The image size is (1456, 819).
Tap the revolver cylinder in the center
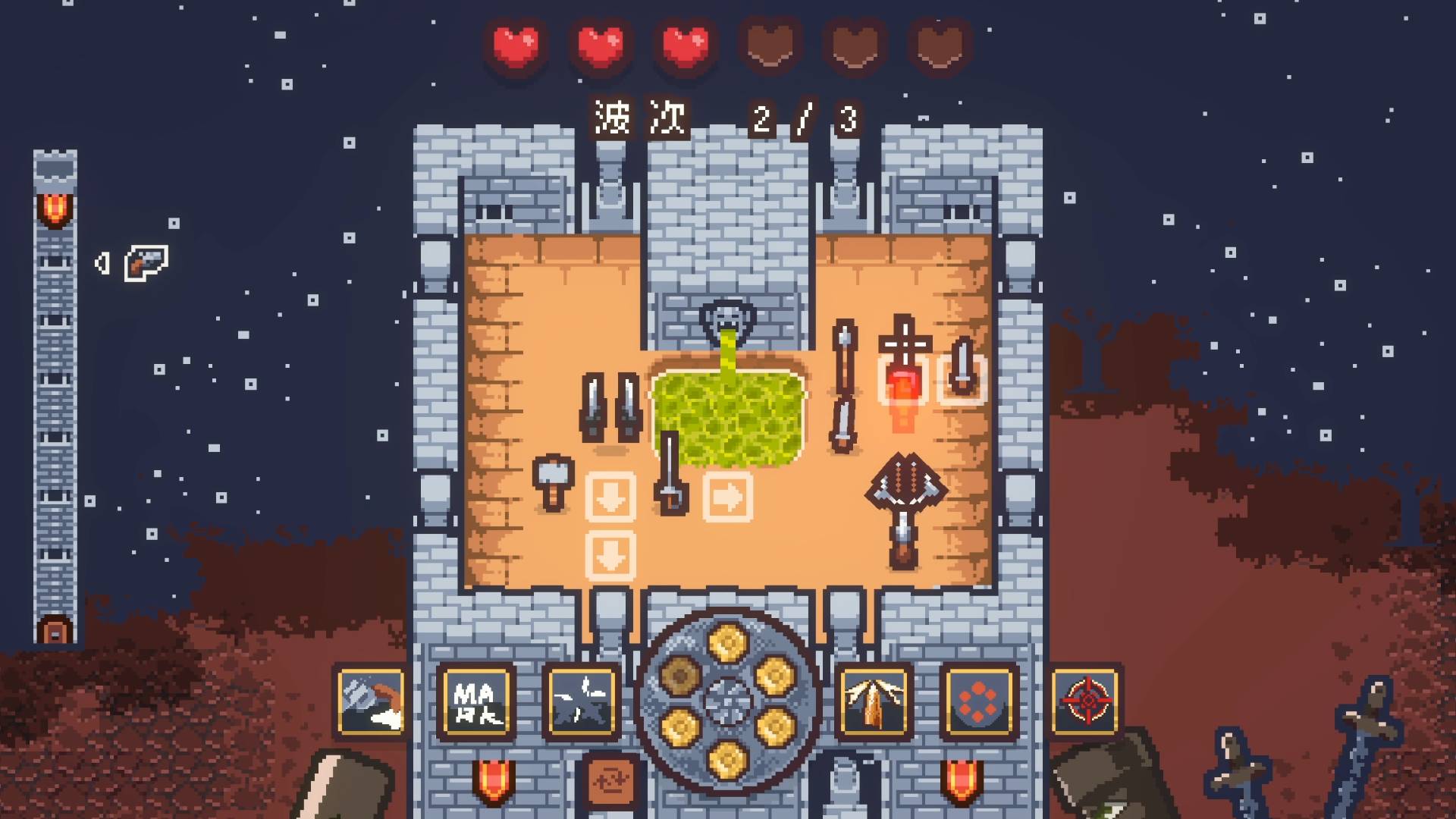click(x=727, y=701)
